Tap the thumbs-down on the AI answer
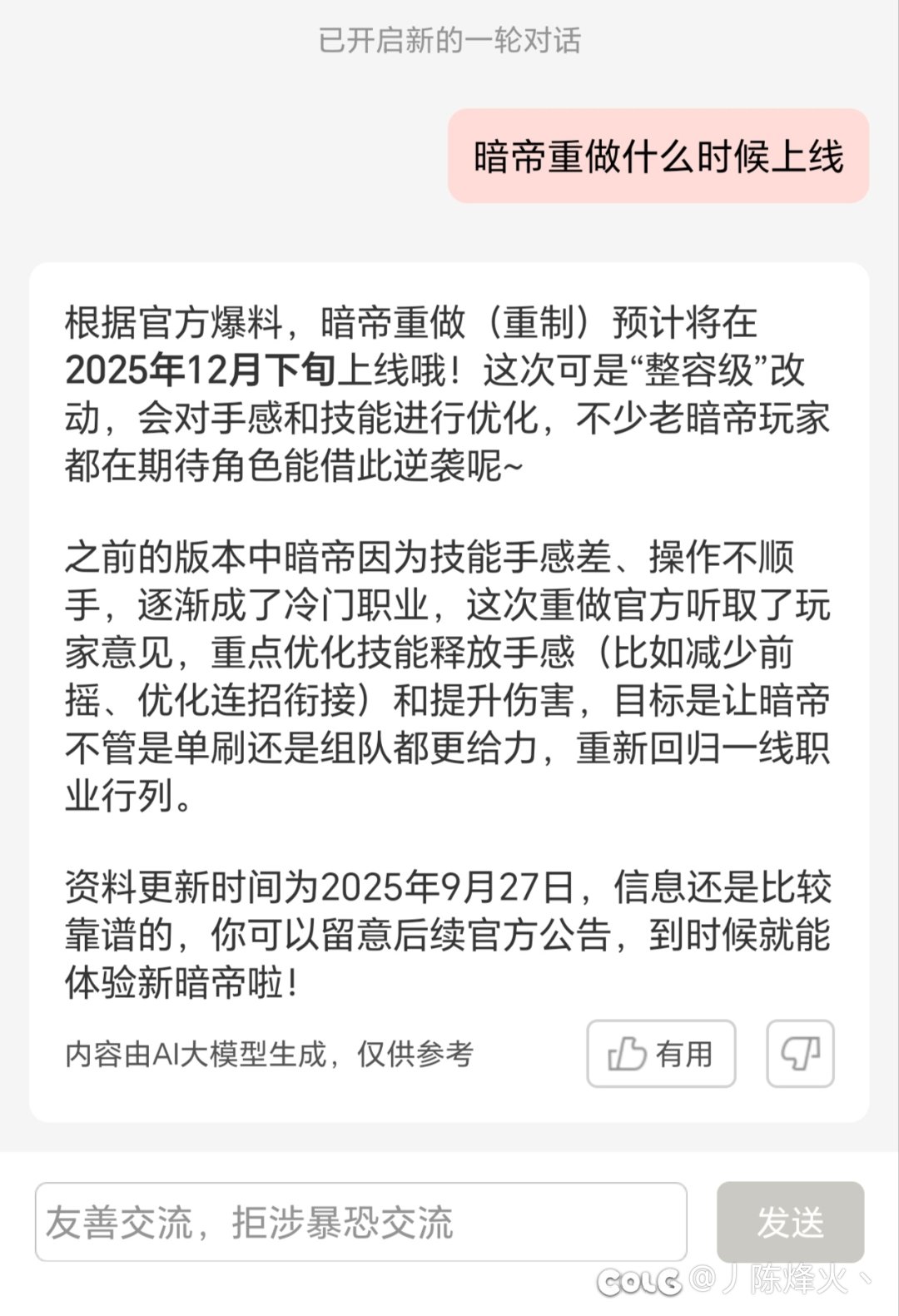The height and width of the screenshot is (1316, 899). [x=800, y=1054]
